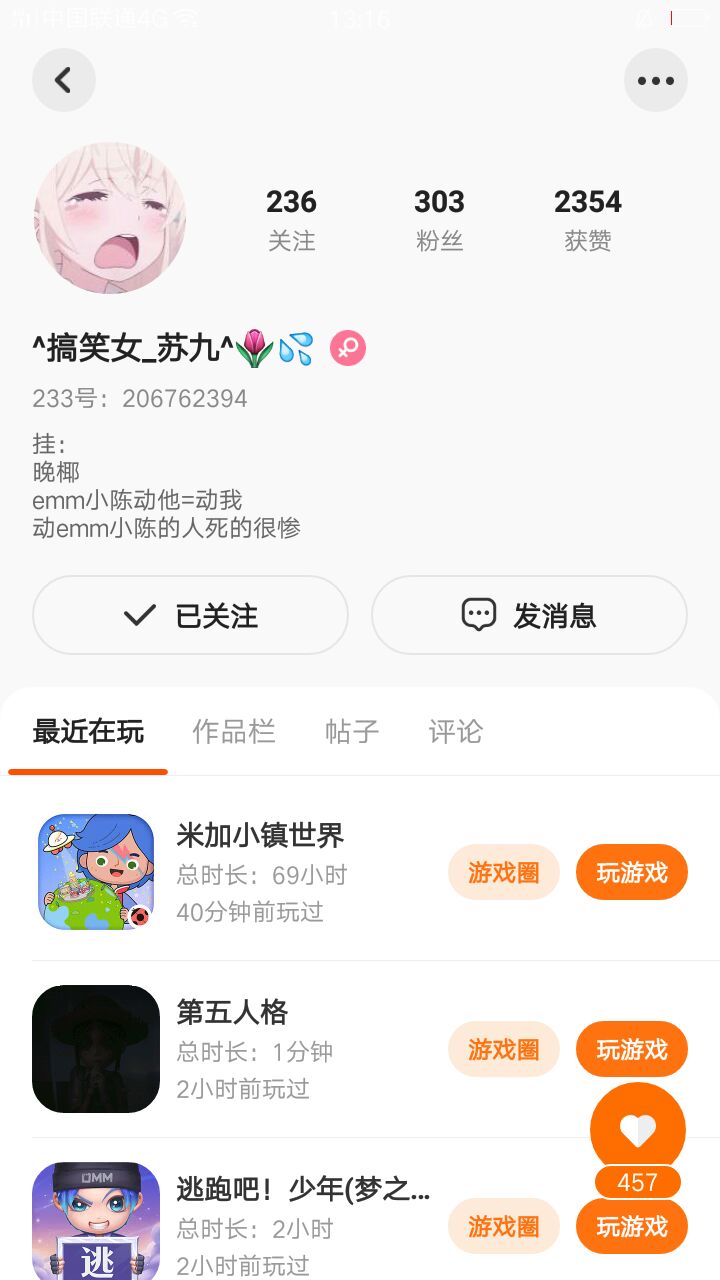
Task: Open the three-dot overflow menu
Action: (x=656, y=80)
